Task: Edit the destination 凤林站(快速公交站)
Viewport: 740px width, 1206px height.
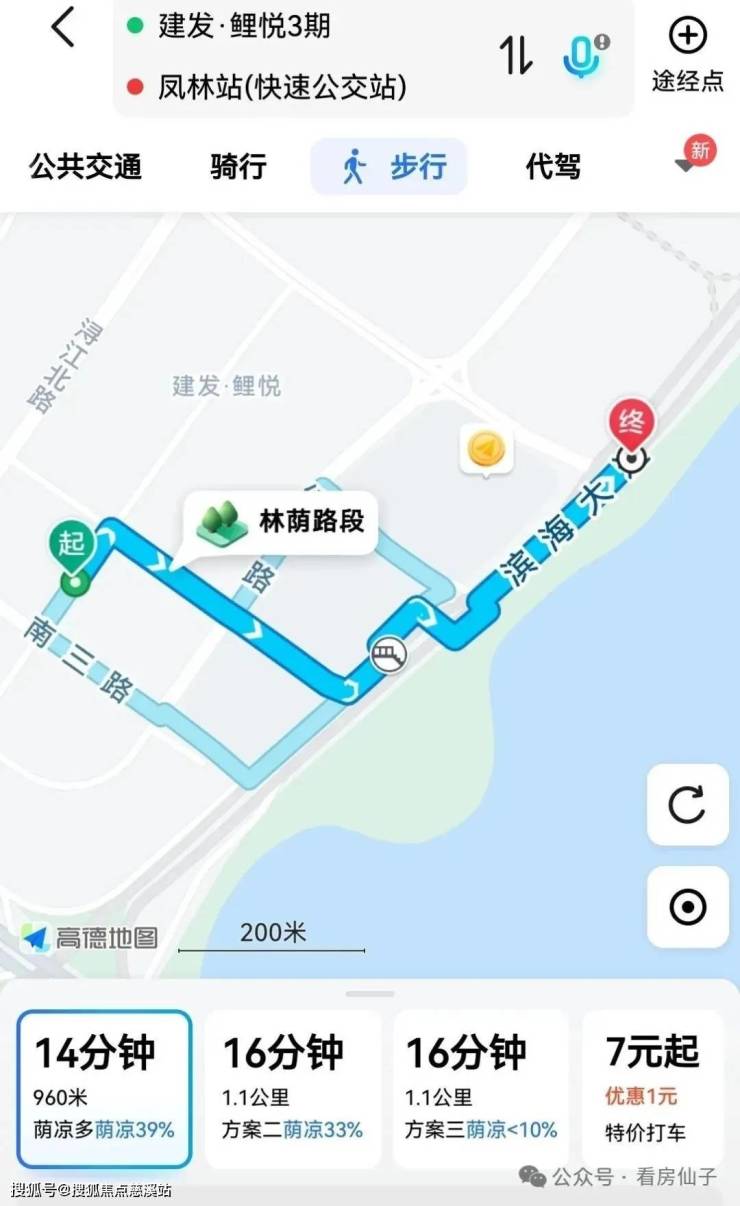Action: [281, 87]
